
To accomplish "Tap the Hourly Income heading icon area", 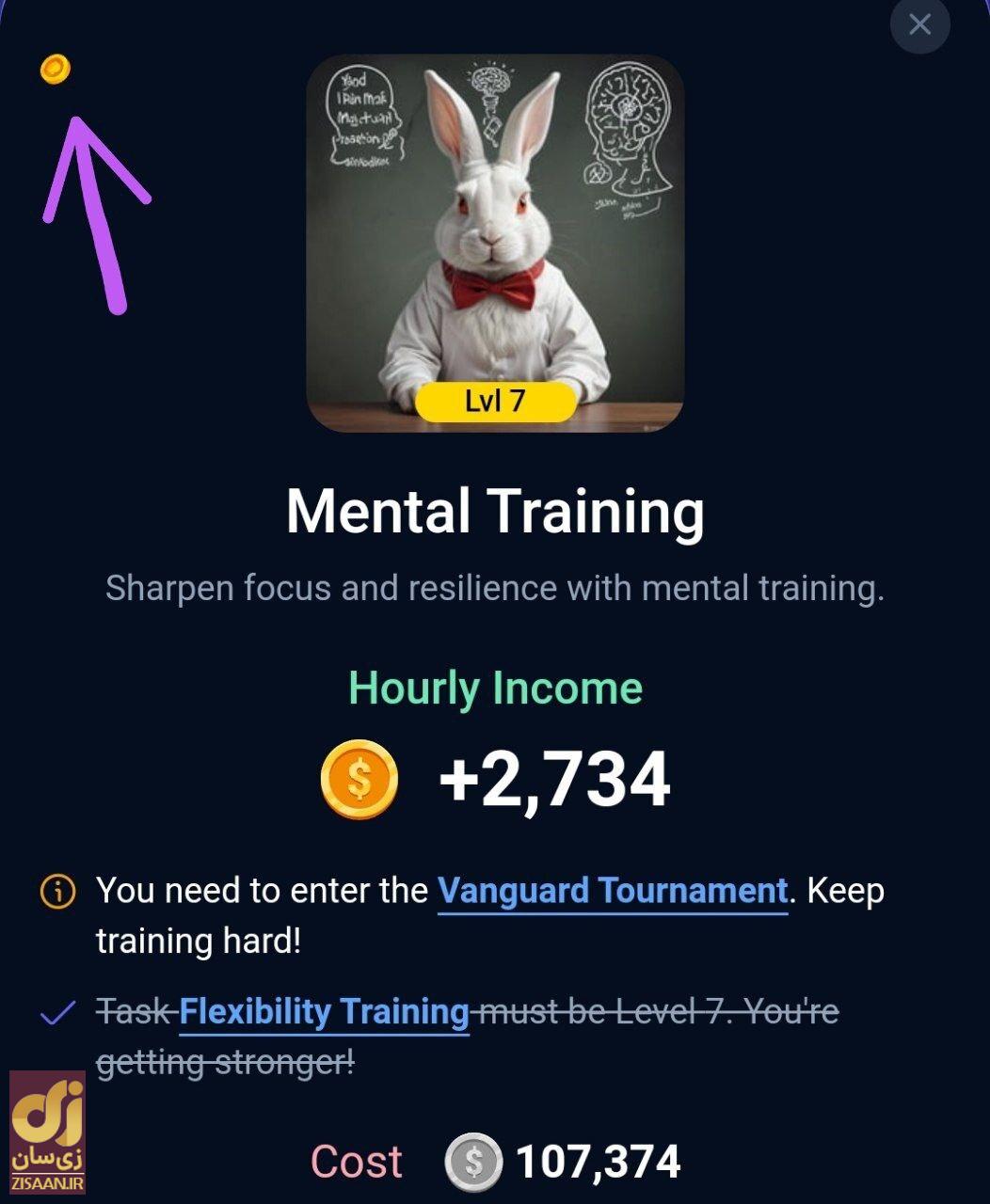I will click(495, 688).
